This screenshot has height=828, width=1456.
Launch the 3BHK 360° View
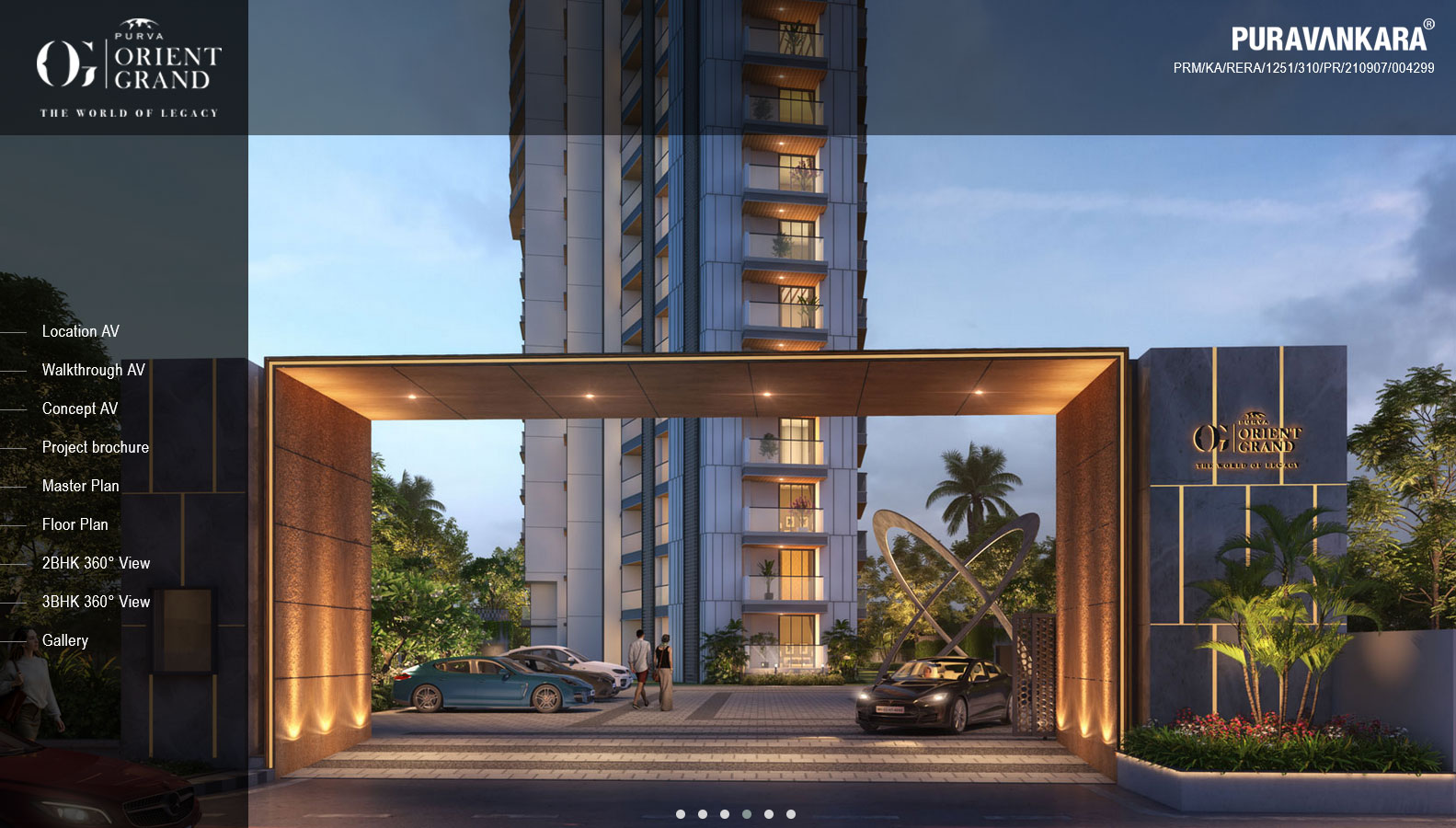96,602
